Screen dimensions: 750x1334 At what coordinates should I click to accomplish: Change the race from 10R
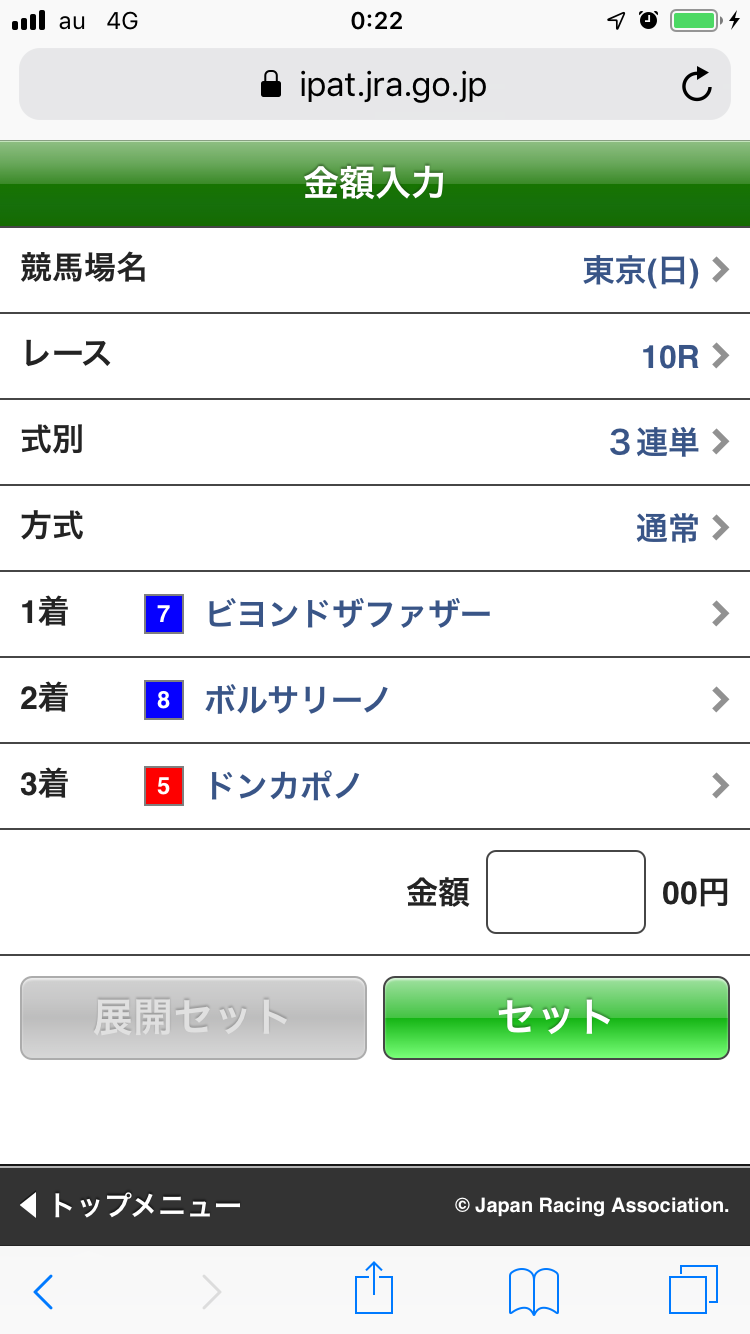pos(375,356)
